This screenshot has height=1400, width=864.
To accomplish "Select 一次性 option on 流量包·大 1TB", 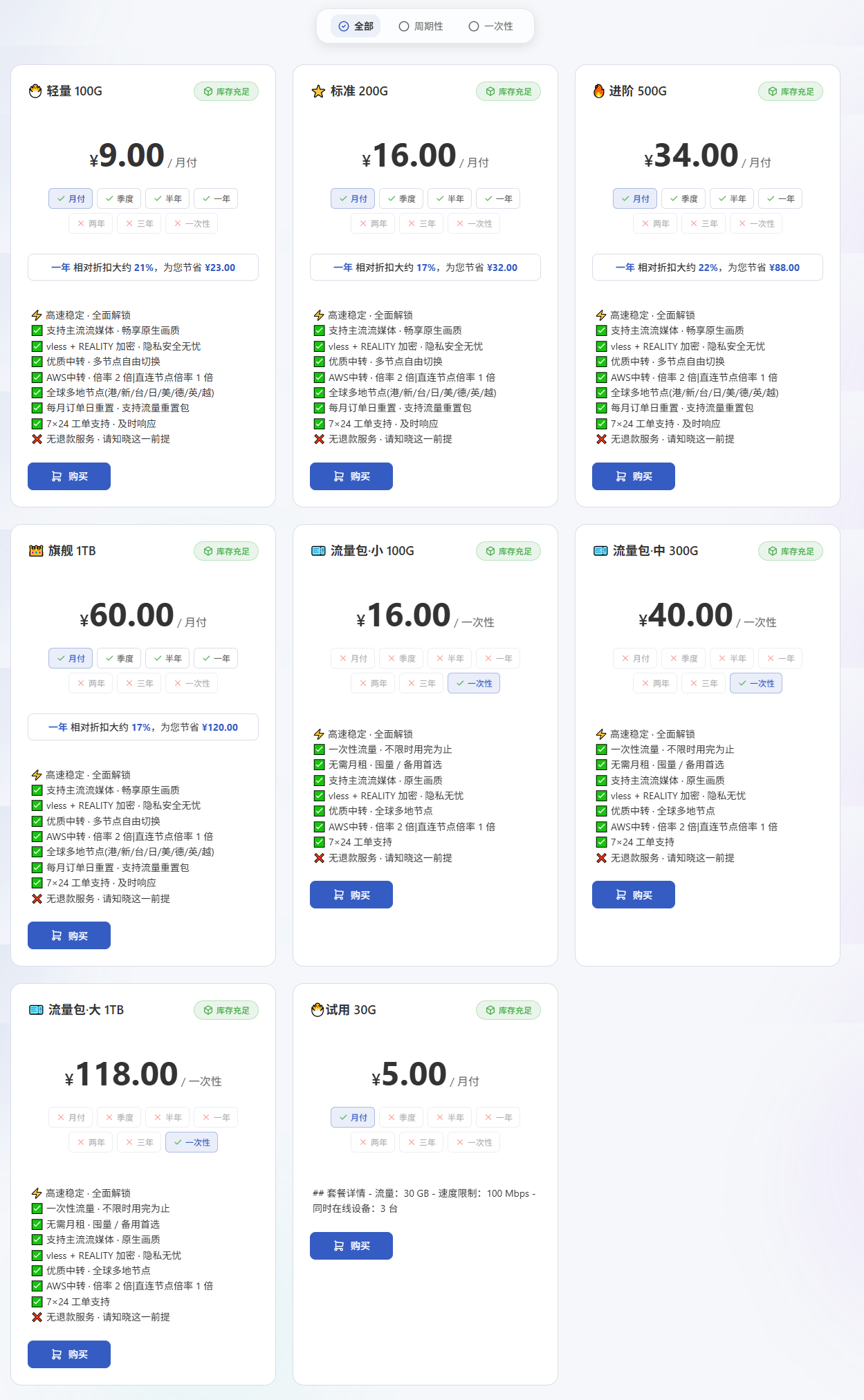I will pos(192,1142).
